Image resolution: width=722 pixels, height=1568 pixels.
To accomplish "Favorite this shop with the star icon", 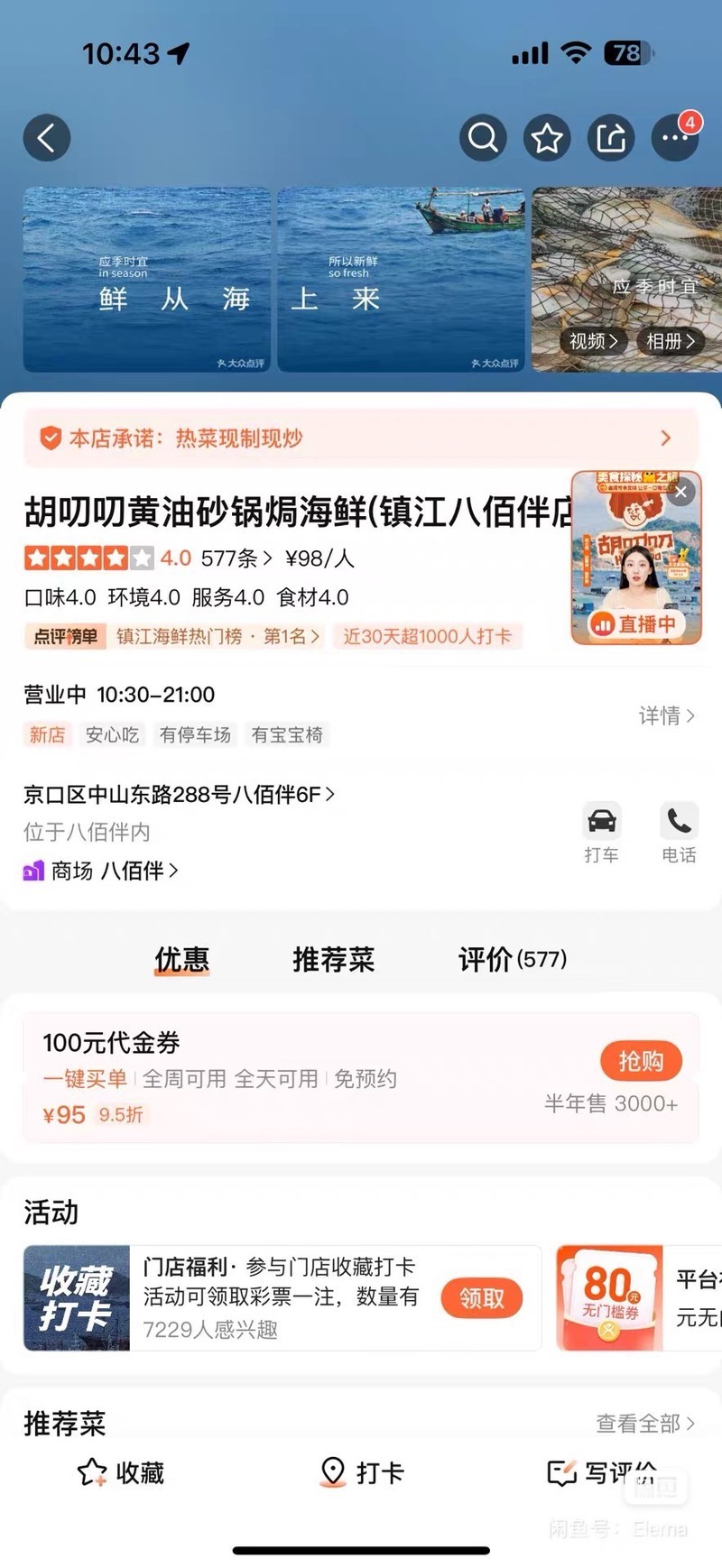I will (x=547, y=138).
